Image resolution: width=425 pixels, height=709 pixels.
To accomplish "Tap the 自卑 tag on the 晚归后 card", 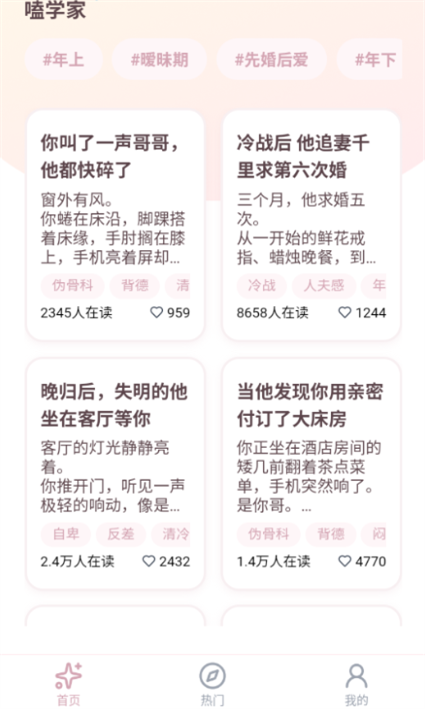I will click(66, 534).
